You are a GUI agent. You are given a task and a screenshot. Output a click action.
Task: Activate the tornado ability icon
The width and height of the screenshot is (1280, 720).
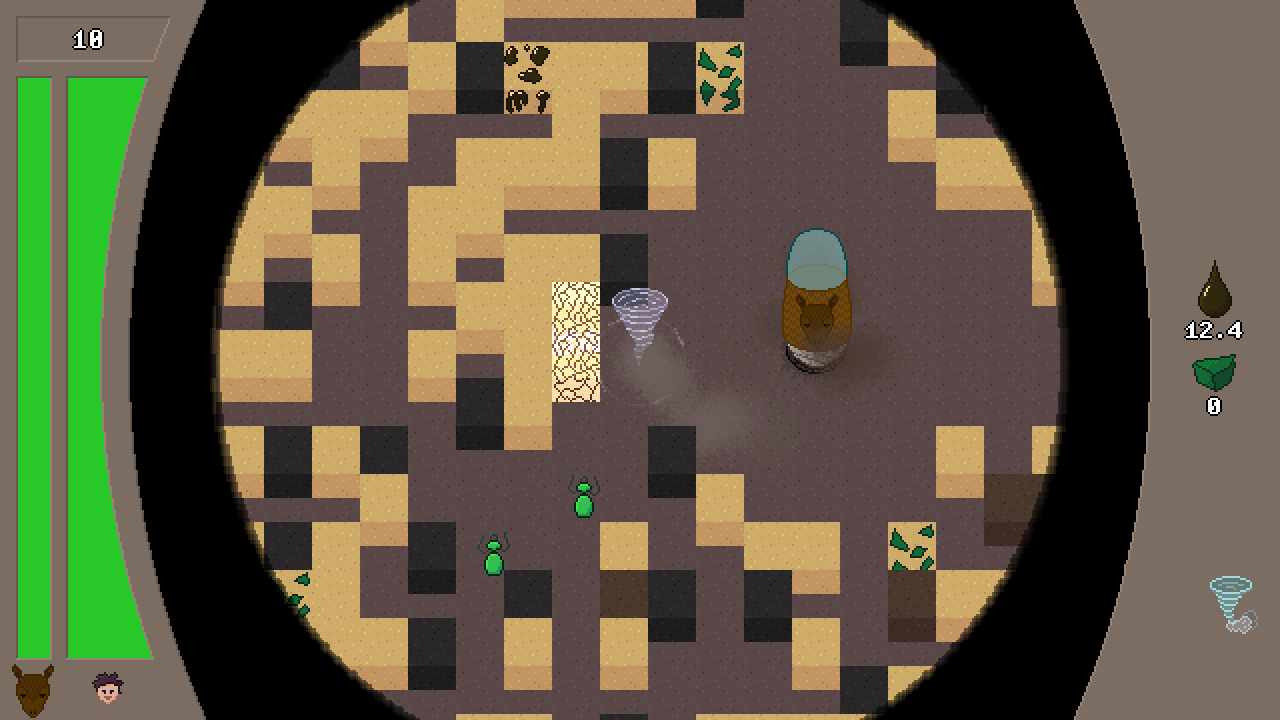(1231, 602)
